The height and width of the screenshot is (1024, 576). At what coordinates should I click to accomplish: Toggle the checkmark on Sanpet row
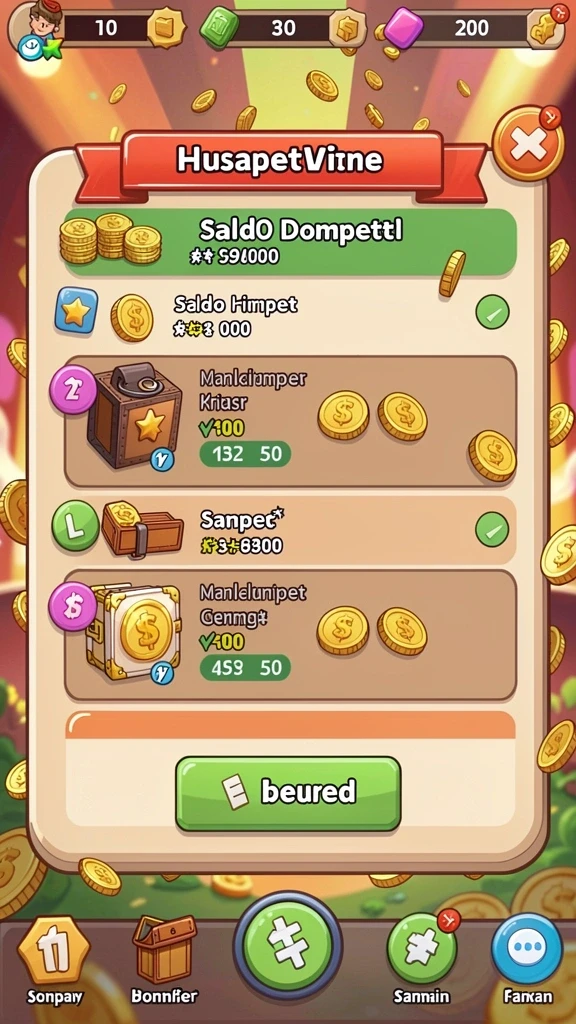point(492,529)
